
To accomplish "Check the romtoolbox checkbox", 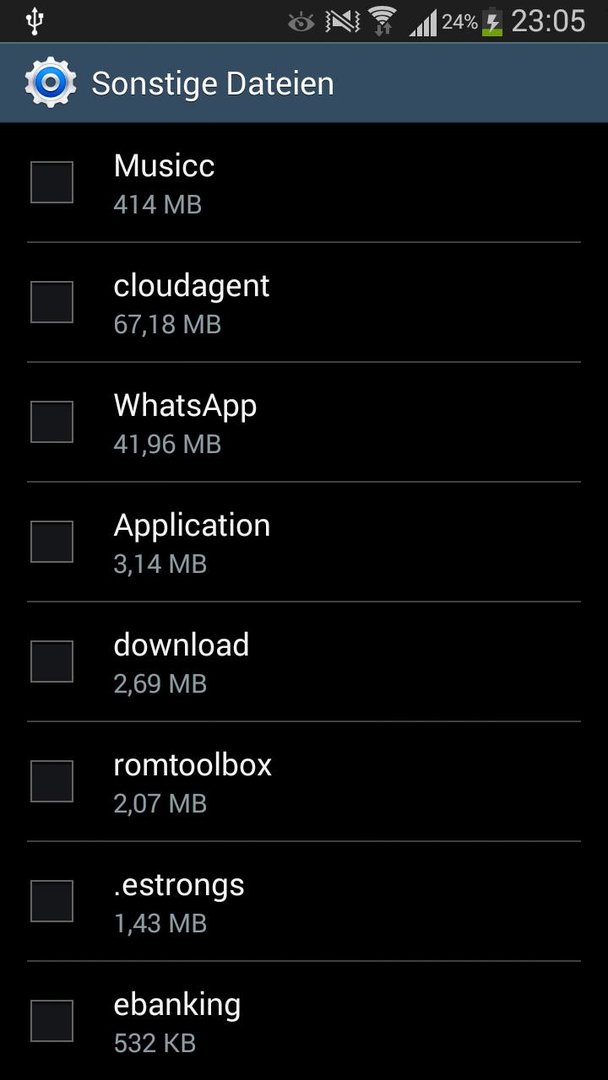I will (52, 781).
